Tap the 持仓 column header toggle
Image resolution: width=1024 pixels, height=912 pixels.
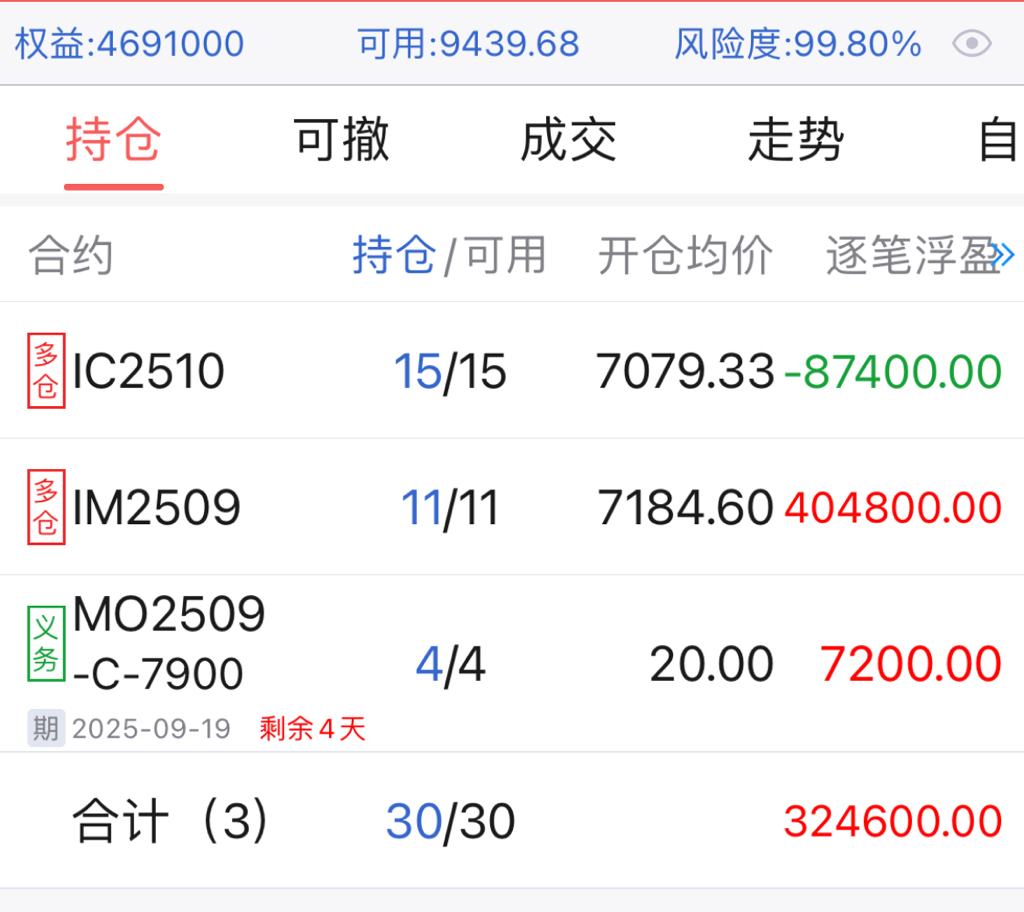pos(394,256)
